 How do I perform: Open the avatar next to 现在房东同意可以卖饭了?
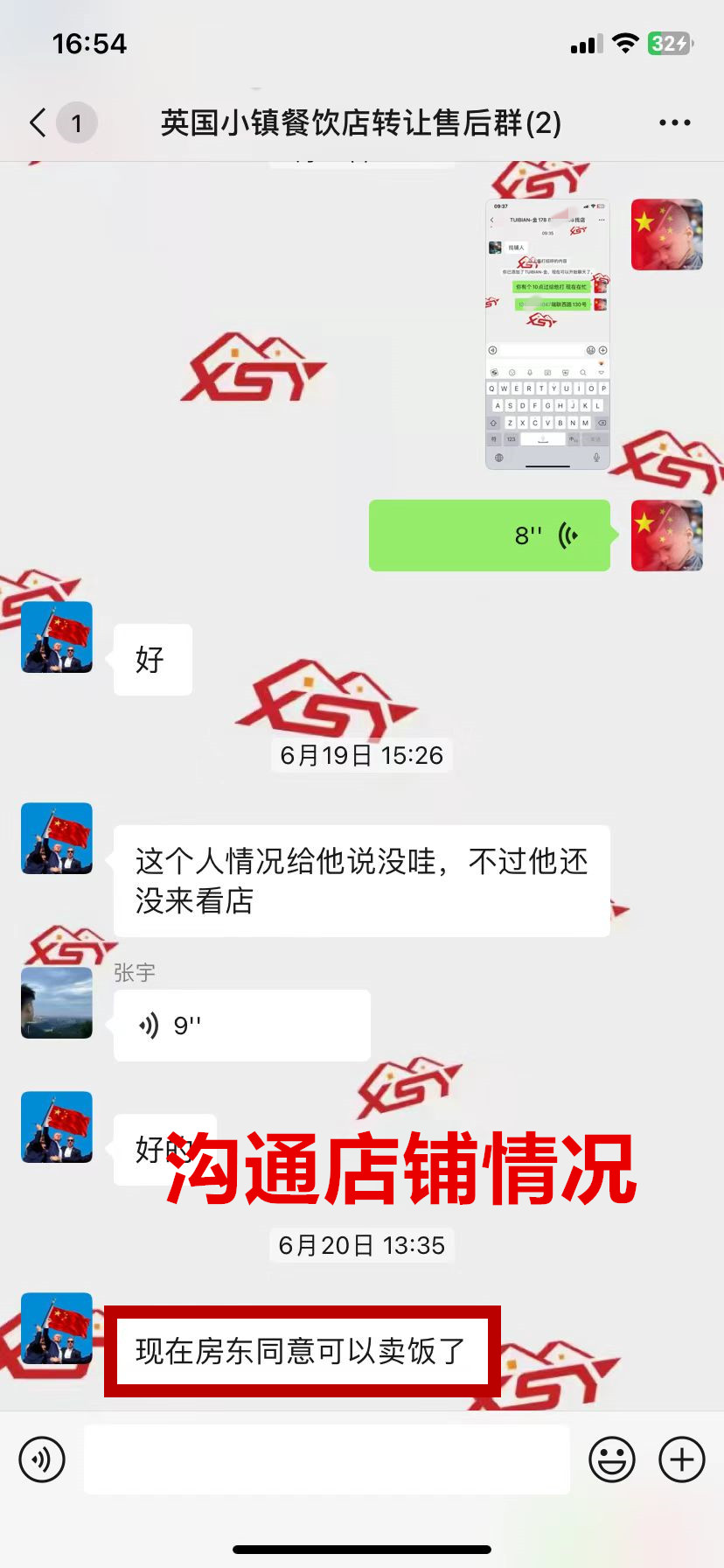click(57, 1328)
